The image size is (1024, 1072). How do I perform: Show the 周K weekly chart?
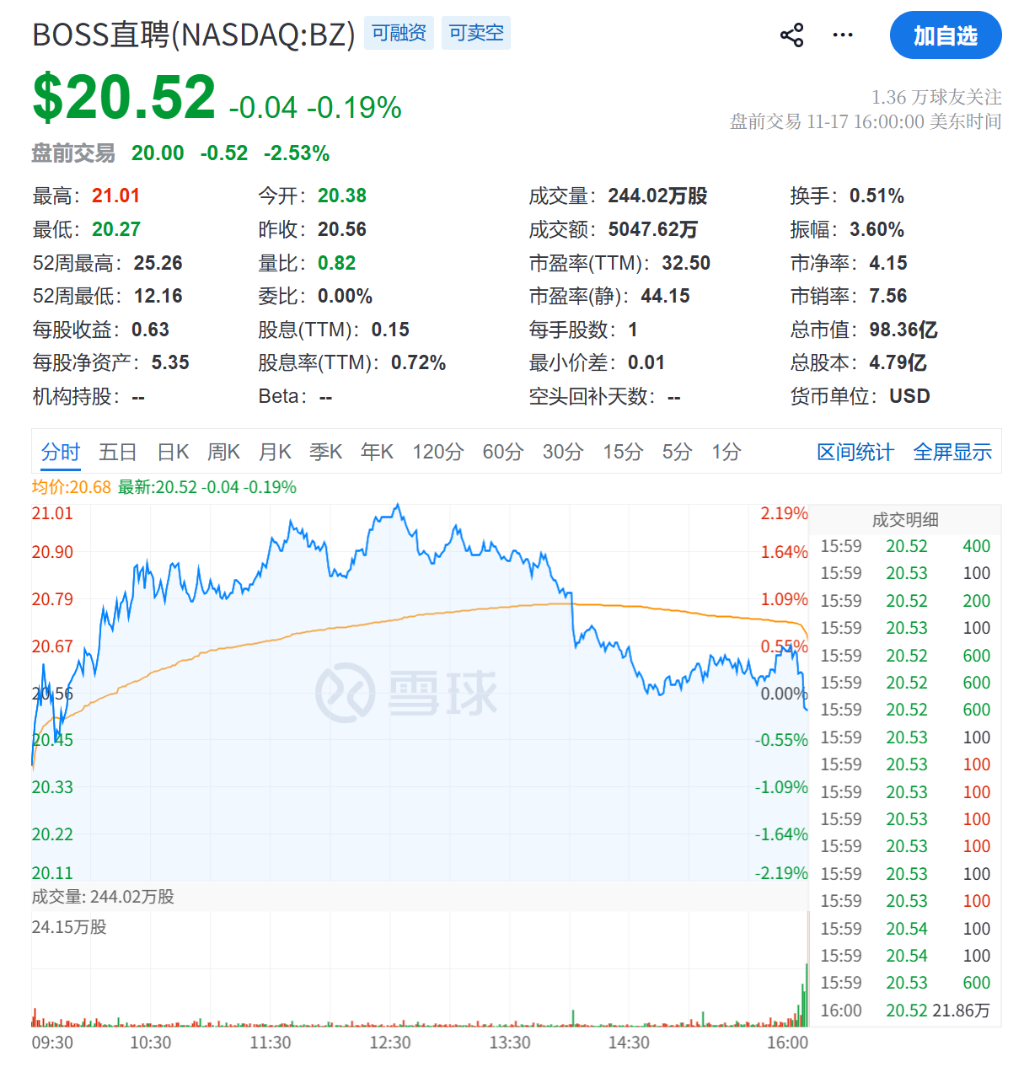(224, 452)
